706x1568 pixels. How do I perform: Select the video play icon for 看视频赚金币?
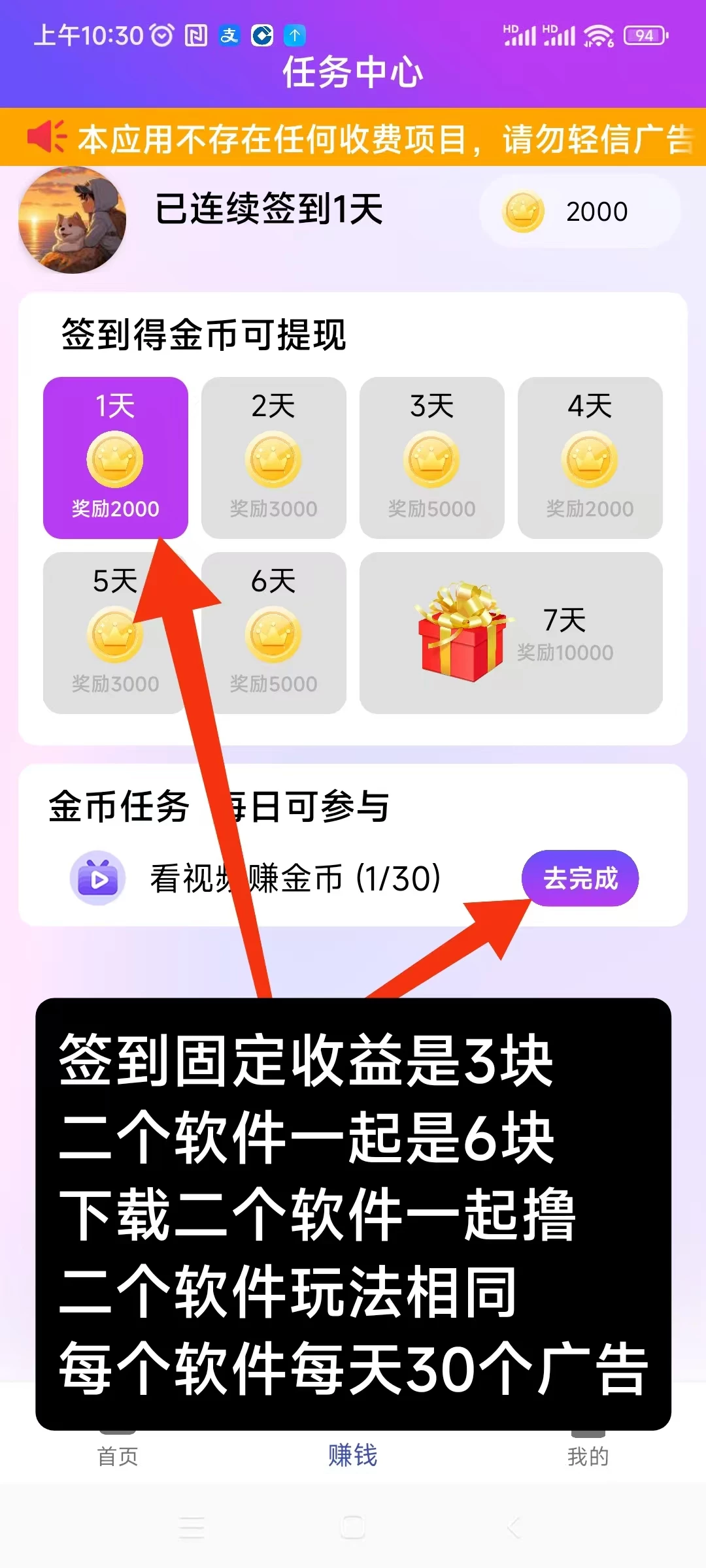(x=97, y=879)
